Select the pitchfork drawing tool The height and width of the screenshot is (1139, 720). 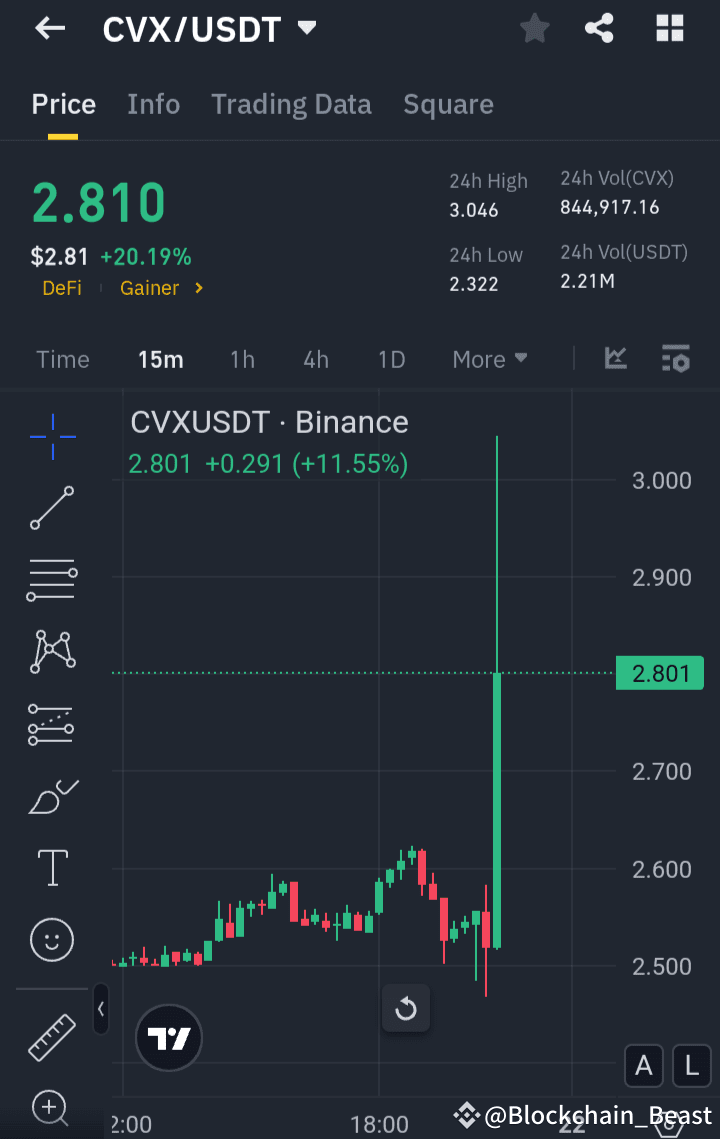(x=51, y=652)
